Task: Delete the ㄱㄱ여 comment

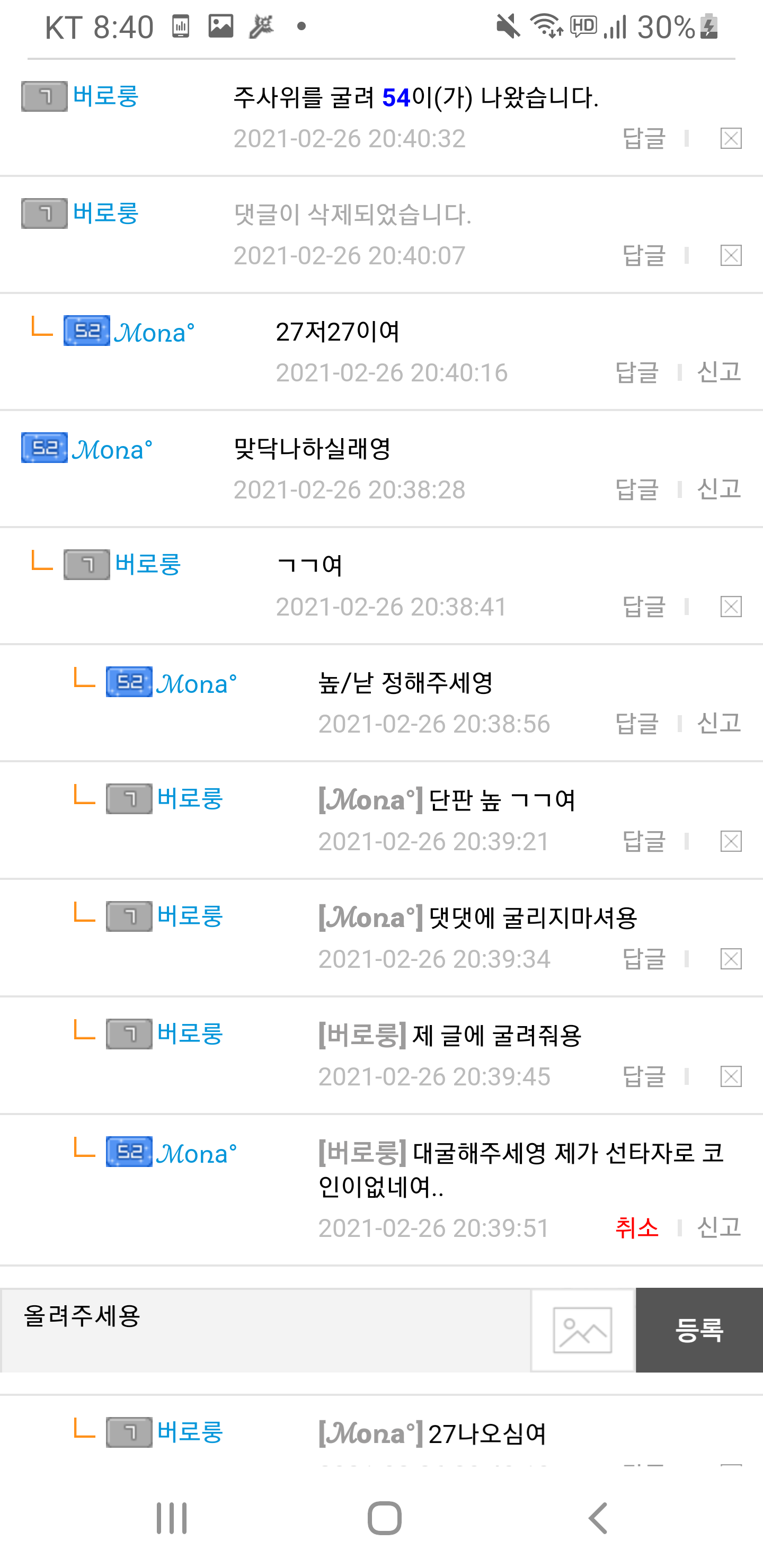Action: pyautogui.click(x=730, y=606)
